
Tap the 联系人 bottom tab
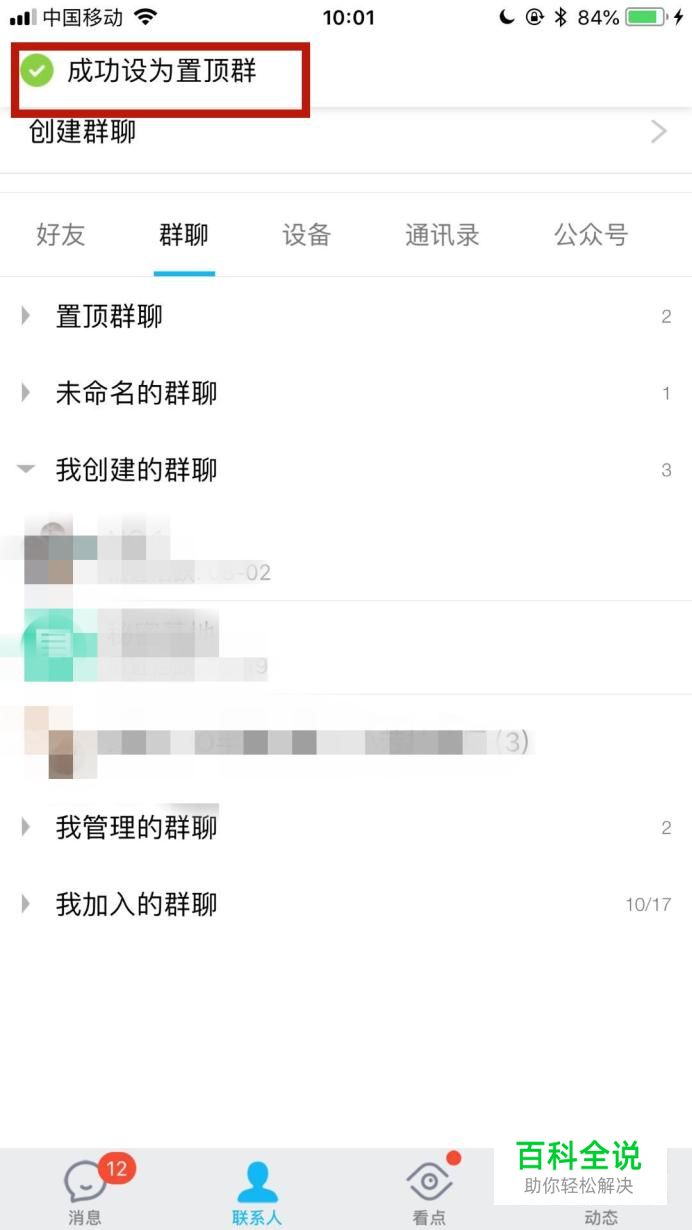pos(257,1190)
